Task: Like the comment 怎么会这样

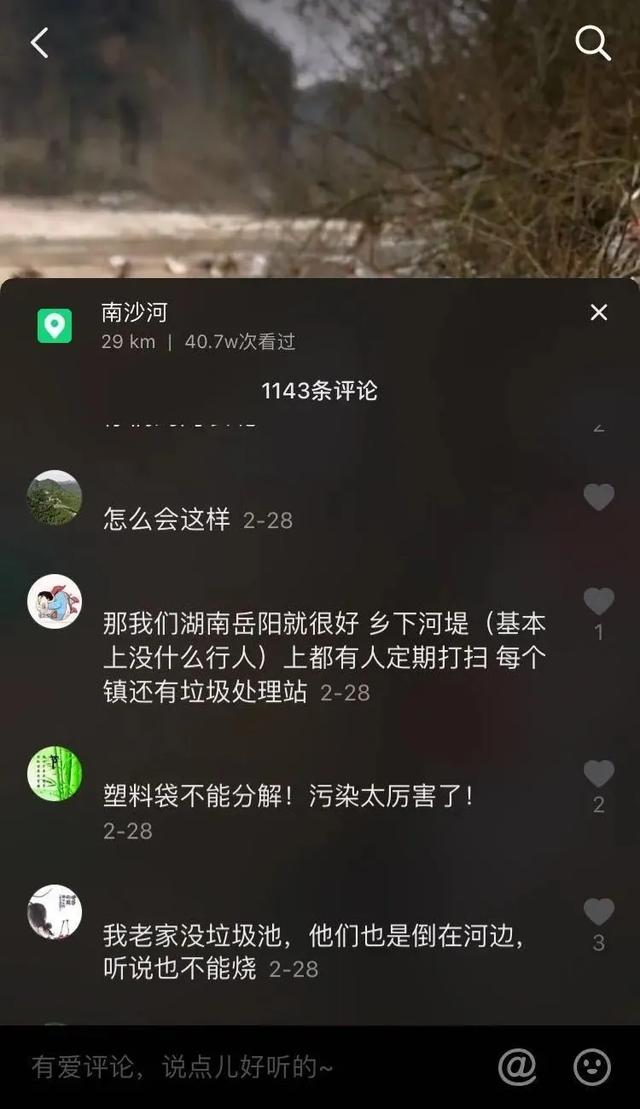Action: [598, 497]
